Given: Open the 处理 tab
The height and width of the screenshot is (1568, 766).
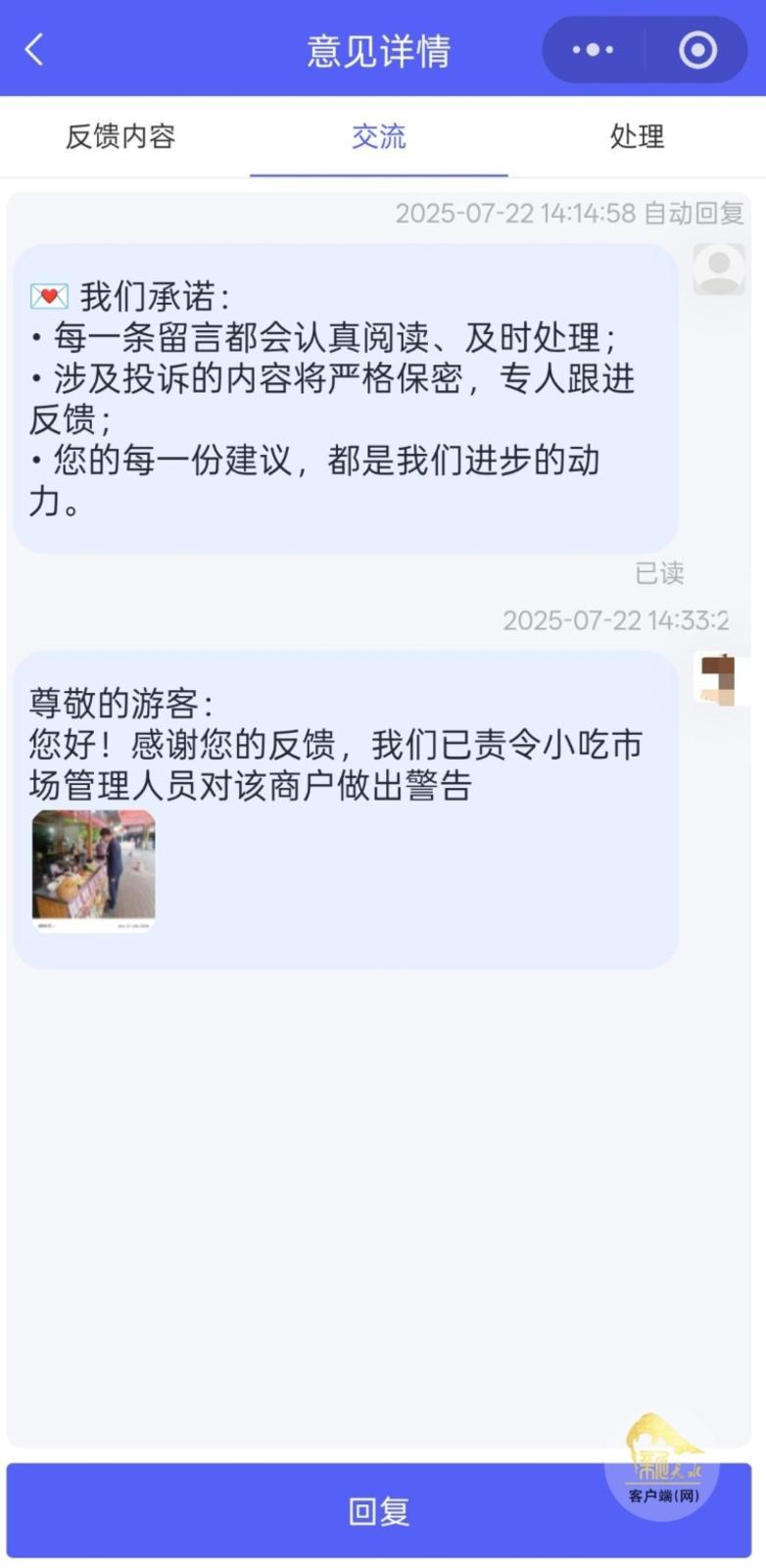Looking at the screenshot, I should pyautogui.click(x=637, y=136).
